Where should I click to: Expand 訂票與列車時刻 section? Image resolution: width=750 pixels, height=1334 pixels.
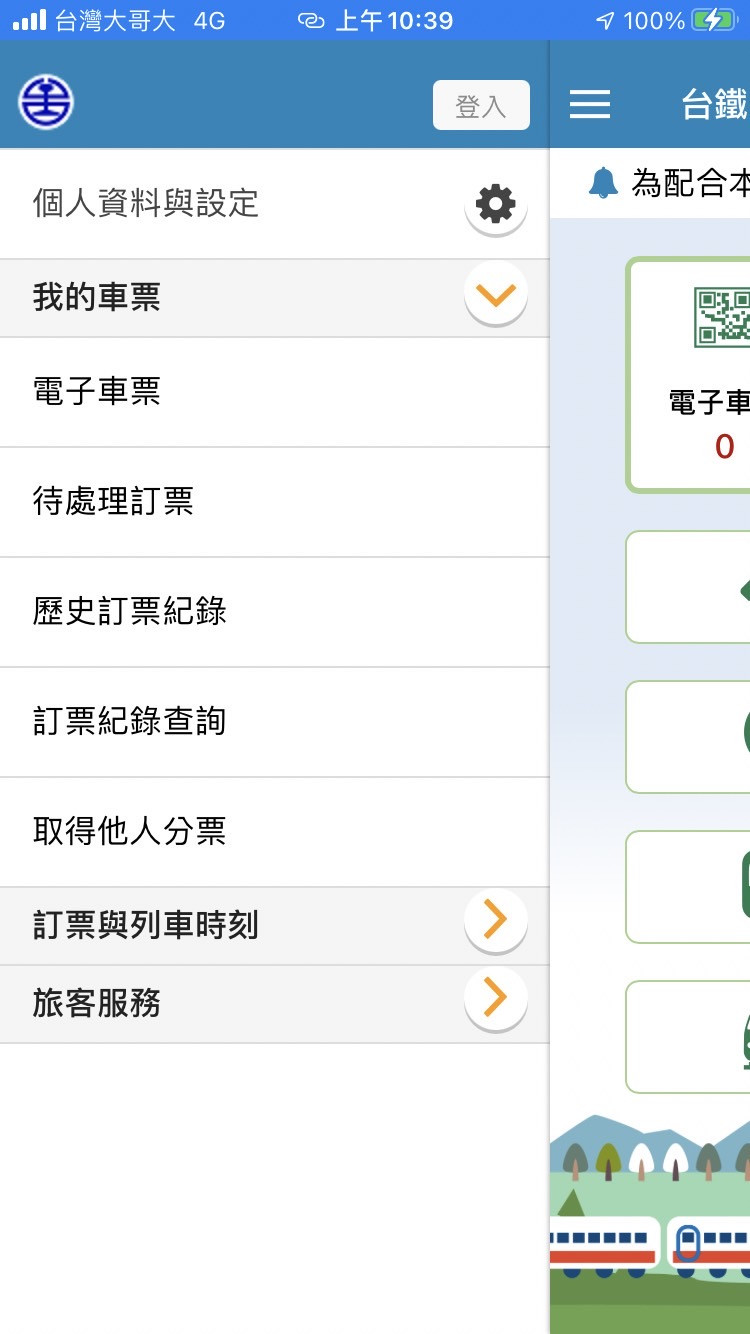495,920
